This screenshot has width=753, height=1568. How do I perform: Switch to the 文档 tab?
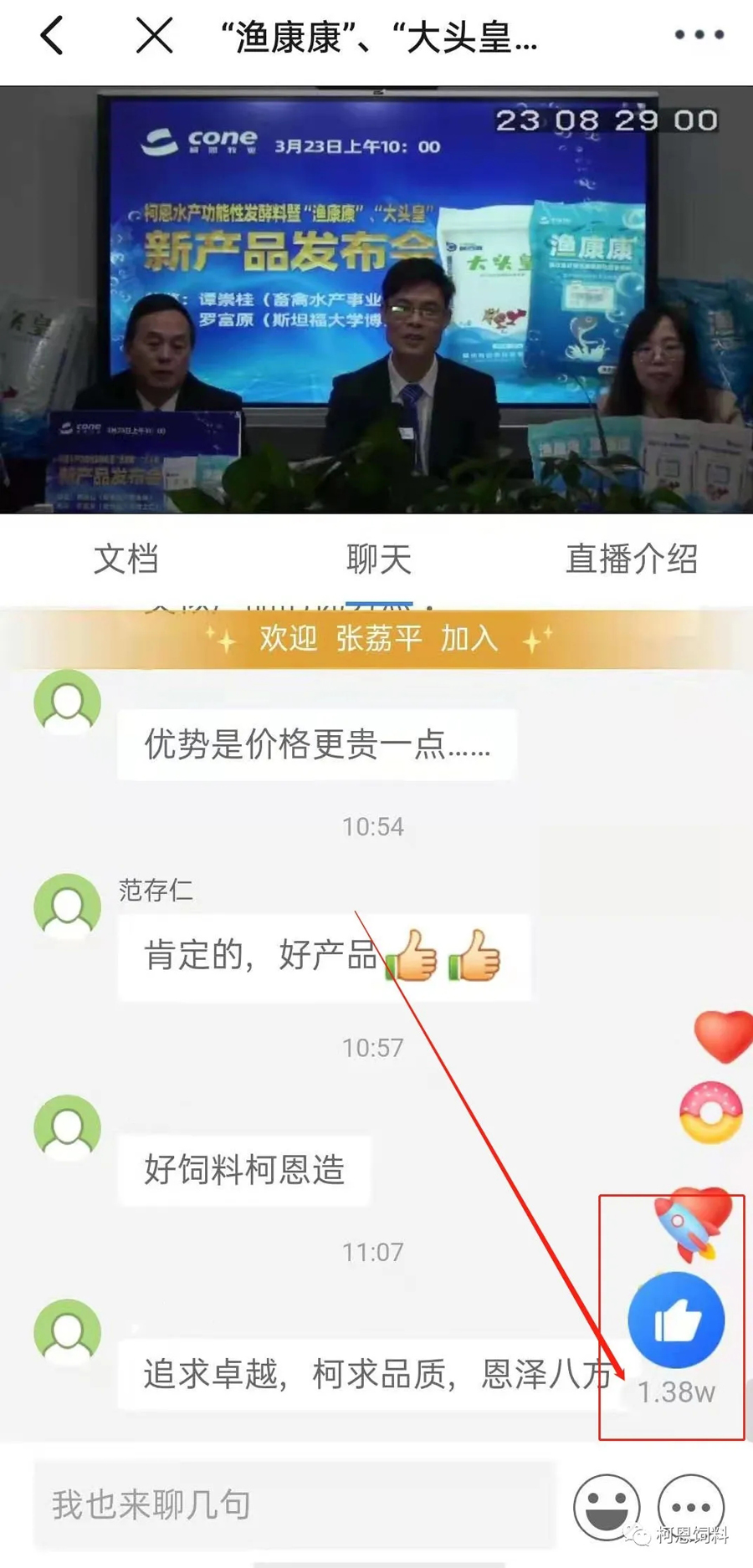[x=125, y=559]
